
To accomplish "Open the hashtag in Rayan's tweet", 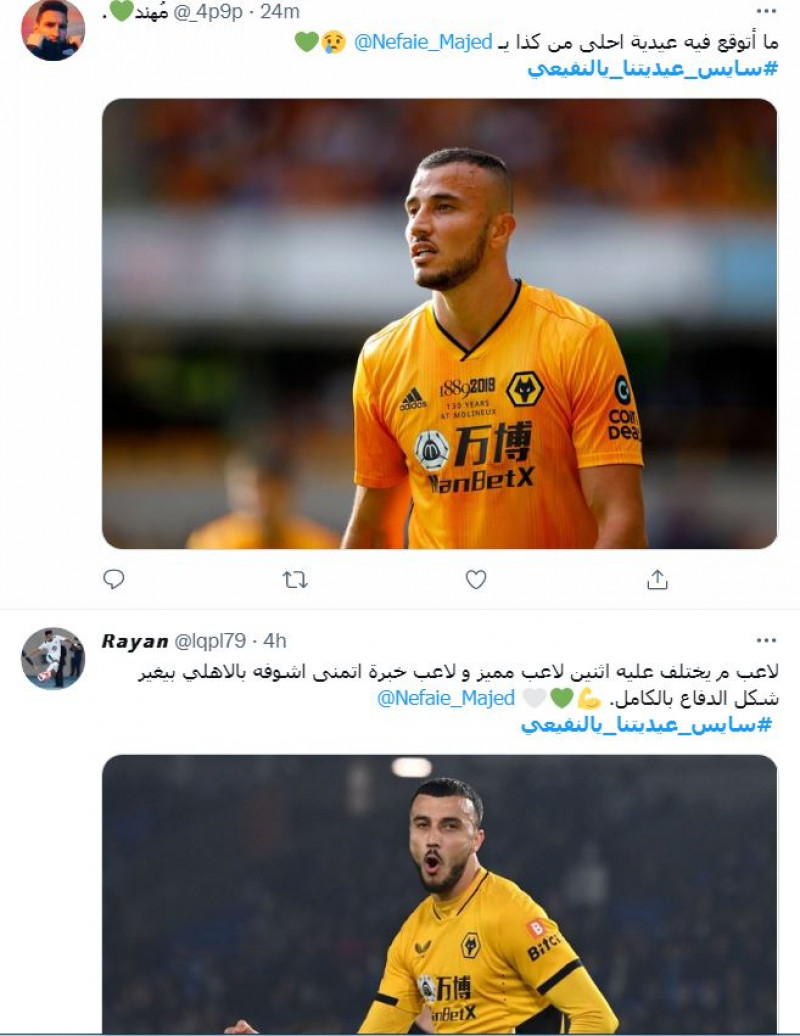I will (x=648, y=725).
